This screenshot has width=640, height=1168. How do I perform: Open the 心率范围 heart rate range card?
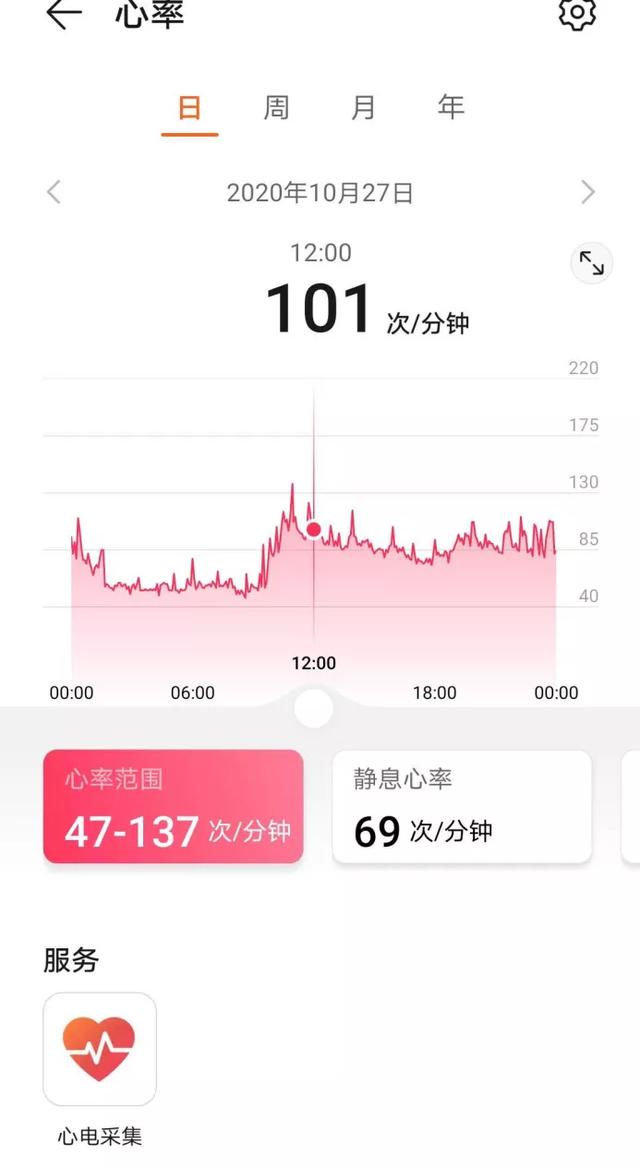pyautogui.click(x=174, y=807)
